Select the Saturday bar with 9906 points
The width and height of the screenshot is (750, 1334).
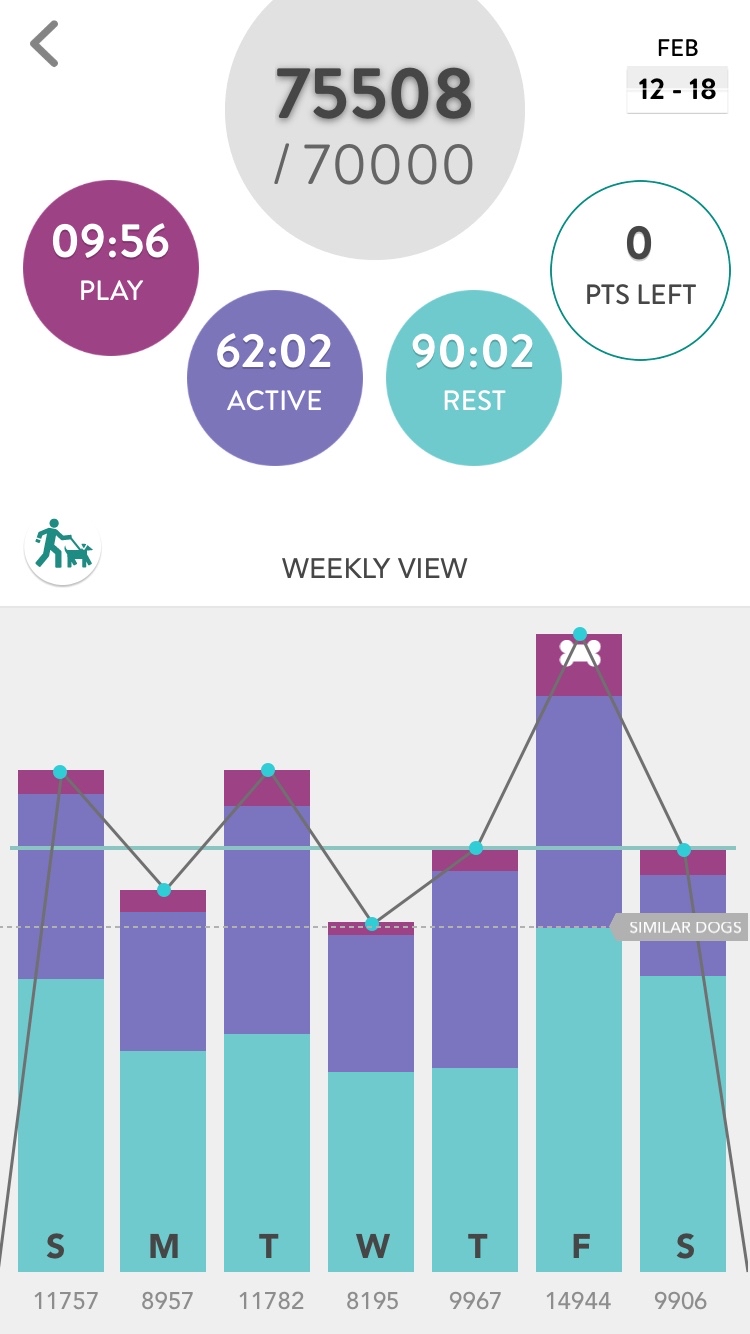(683, 1060)
